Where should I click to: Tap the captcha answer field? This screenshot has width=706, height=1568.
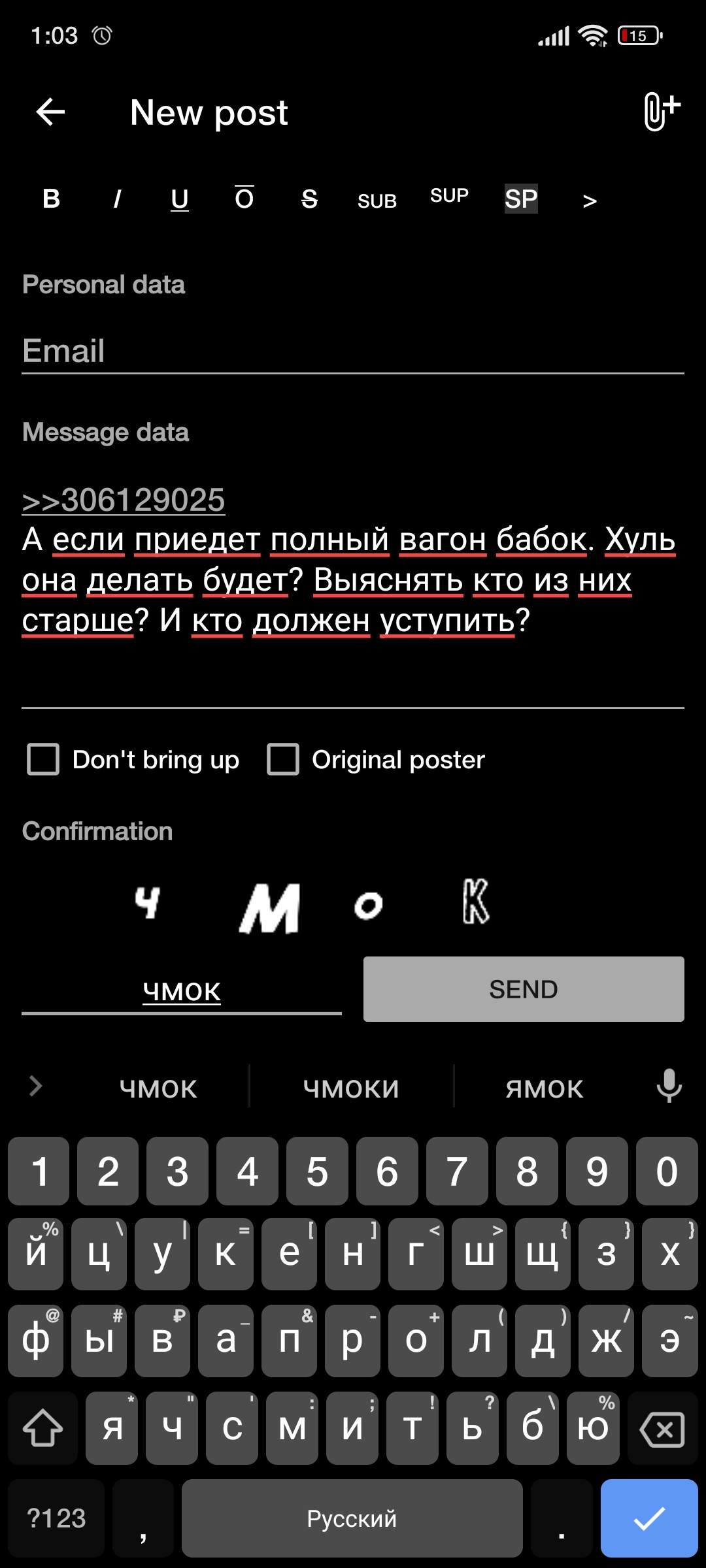pyautogui.click(x=182, y=990)
